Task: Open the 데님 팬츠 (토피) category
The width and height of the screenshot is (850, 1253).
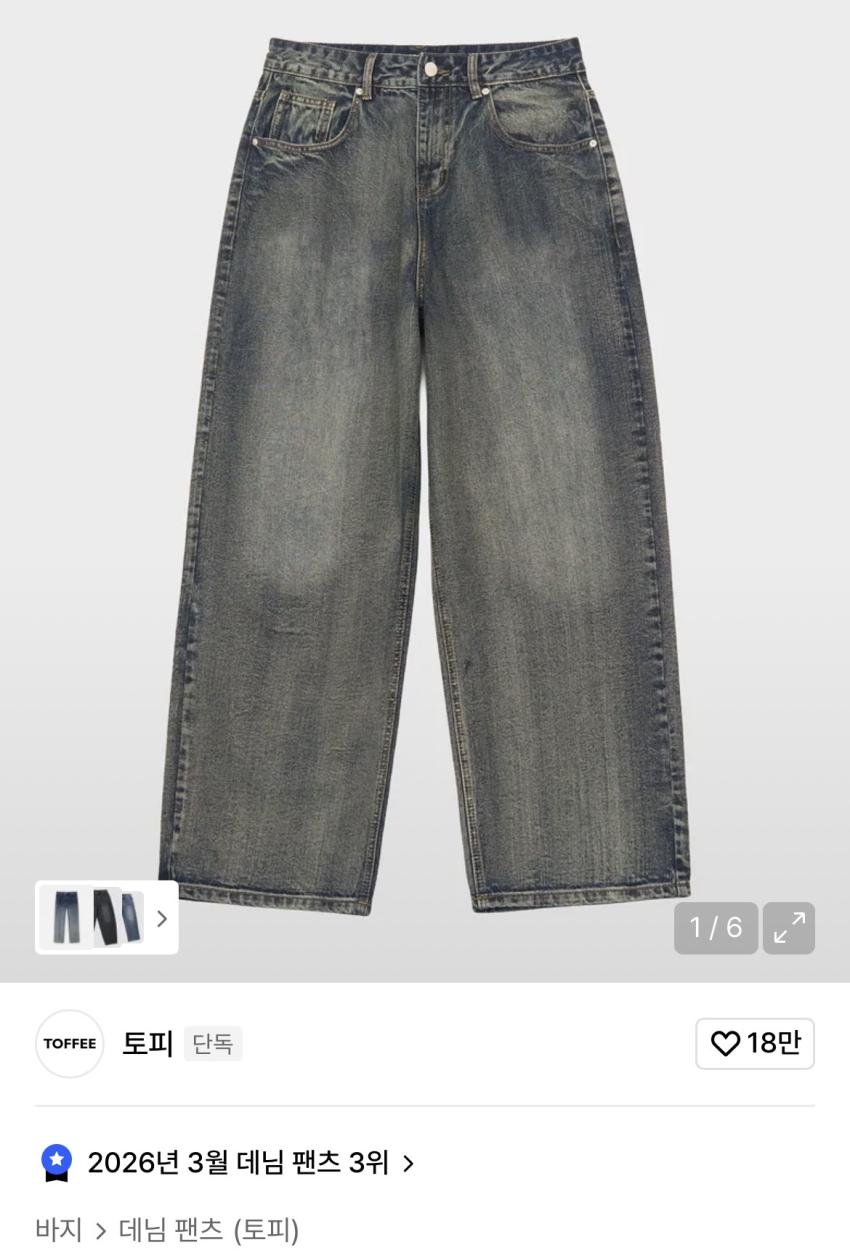Action: tap(209, 1229)
